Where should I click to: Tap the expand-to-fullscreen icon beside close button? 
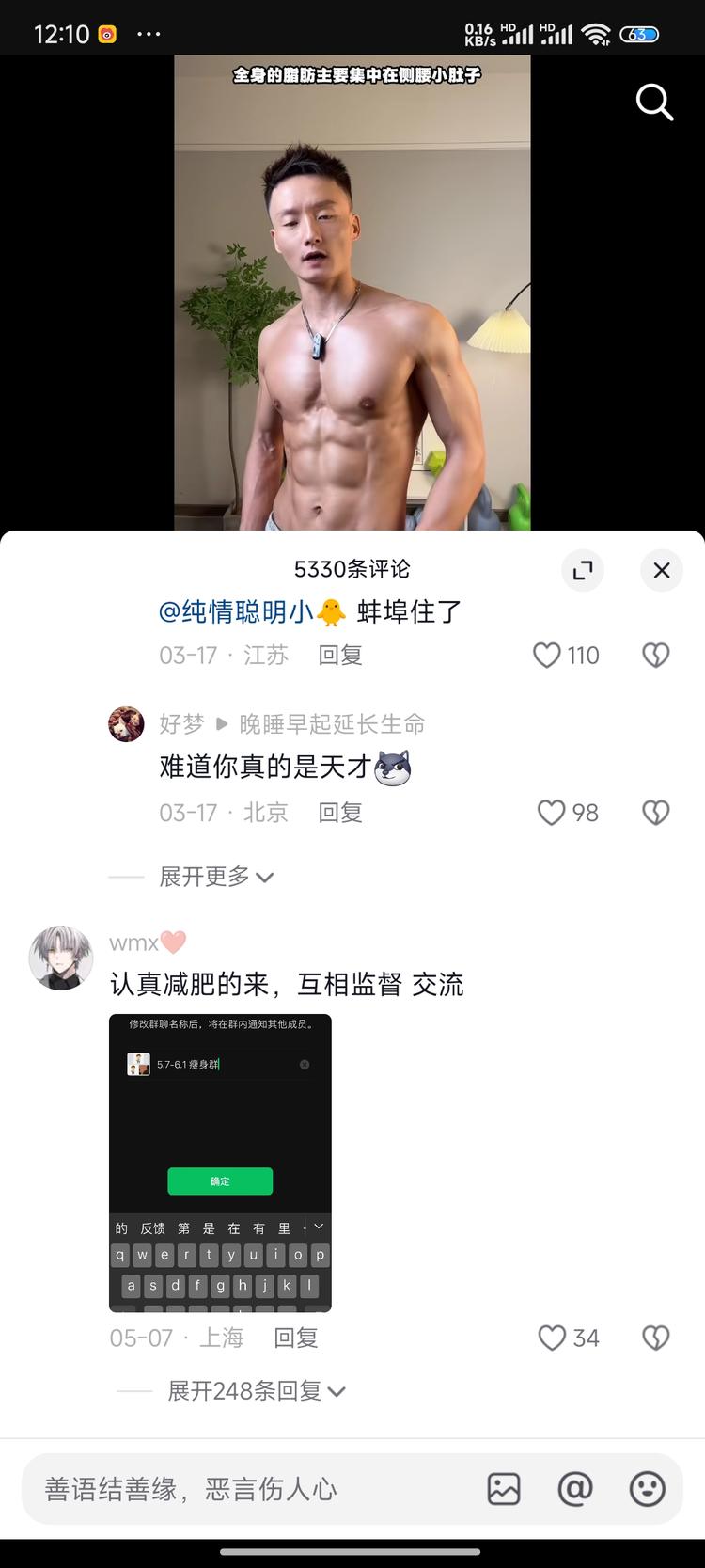[x=583, y=571]
